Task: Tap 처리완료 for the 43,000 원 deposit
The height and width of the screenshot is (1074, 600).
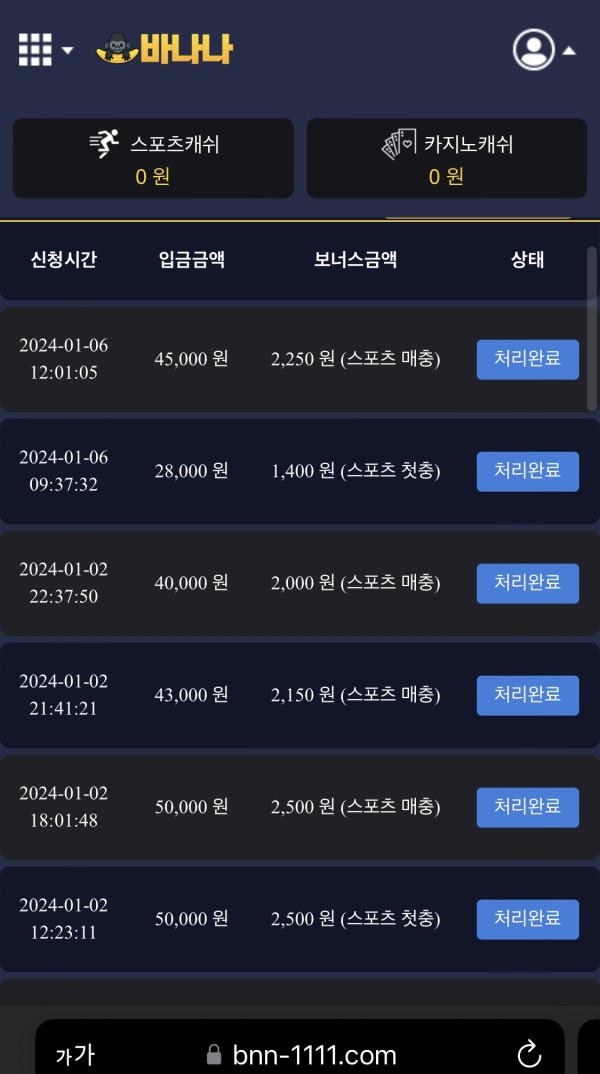Action: tap(527, 695)
